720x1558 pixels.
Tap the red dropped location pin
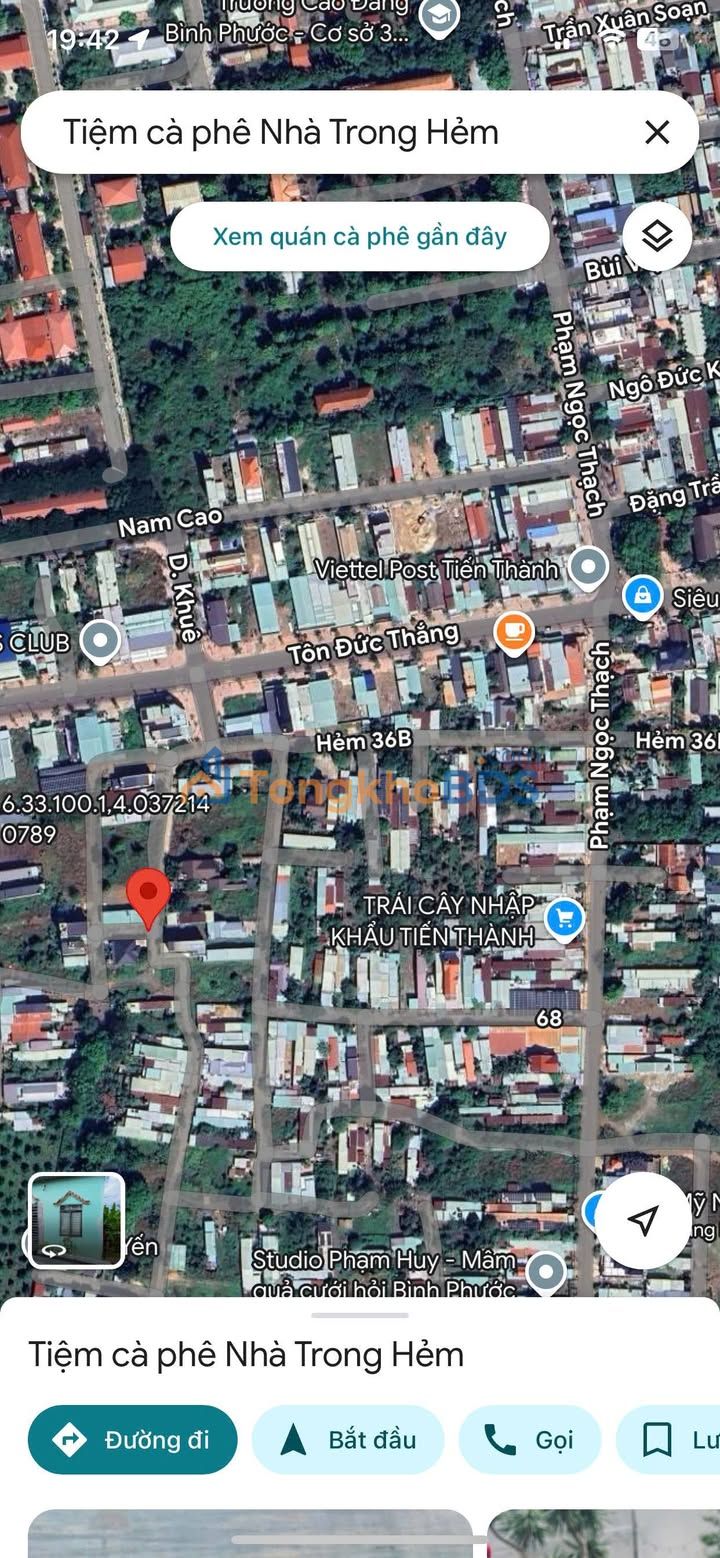149,895
